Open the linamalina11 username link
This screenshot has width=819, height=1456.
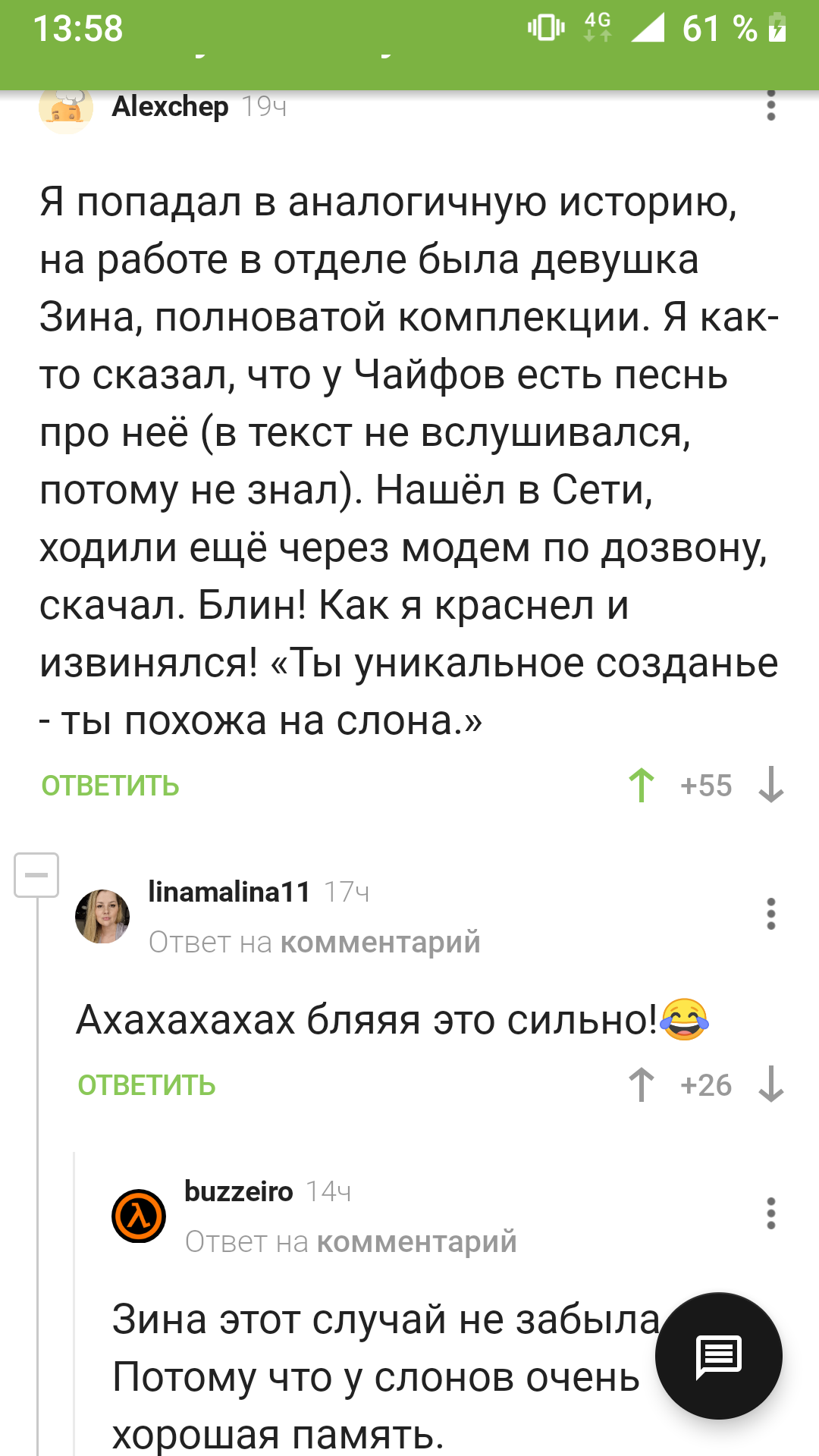[x=229, y=892]
